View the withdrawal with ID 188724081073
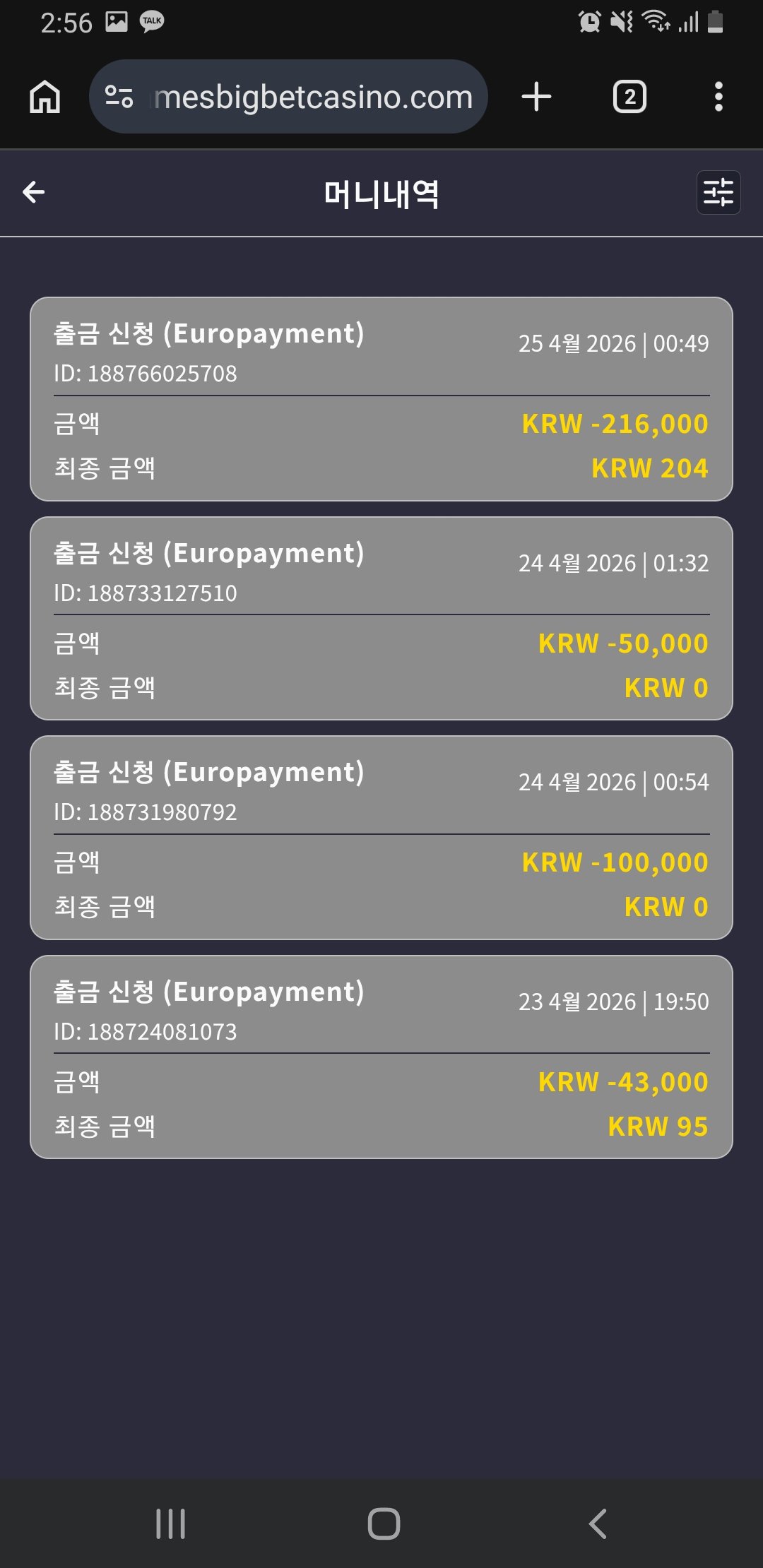Viewport: 763px width, 1568px height. (381, 1057)
